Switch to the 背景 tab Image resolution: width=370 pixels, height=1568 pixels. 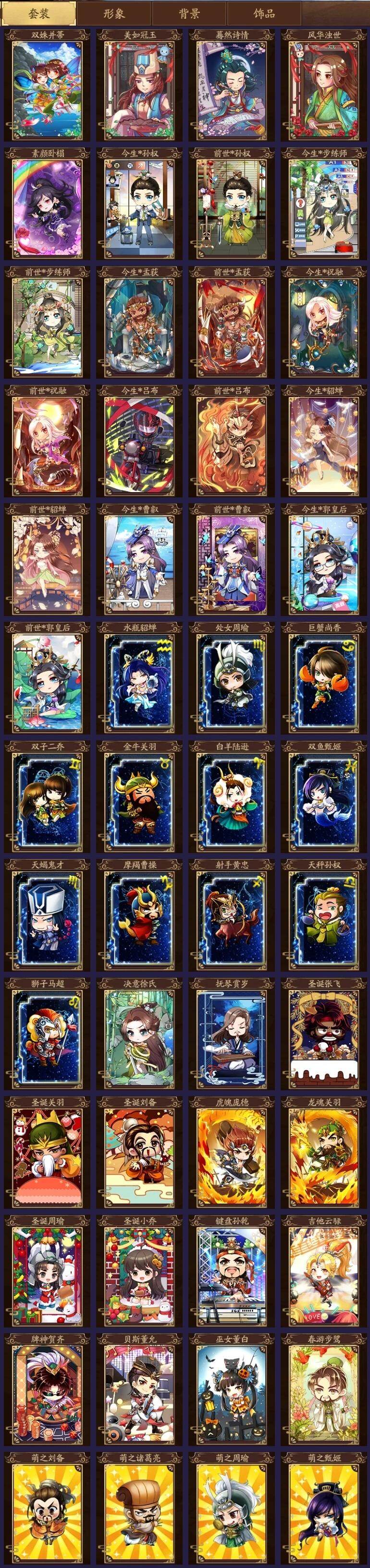coord(189,13)
